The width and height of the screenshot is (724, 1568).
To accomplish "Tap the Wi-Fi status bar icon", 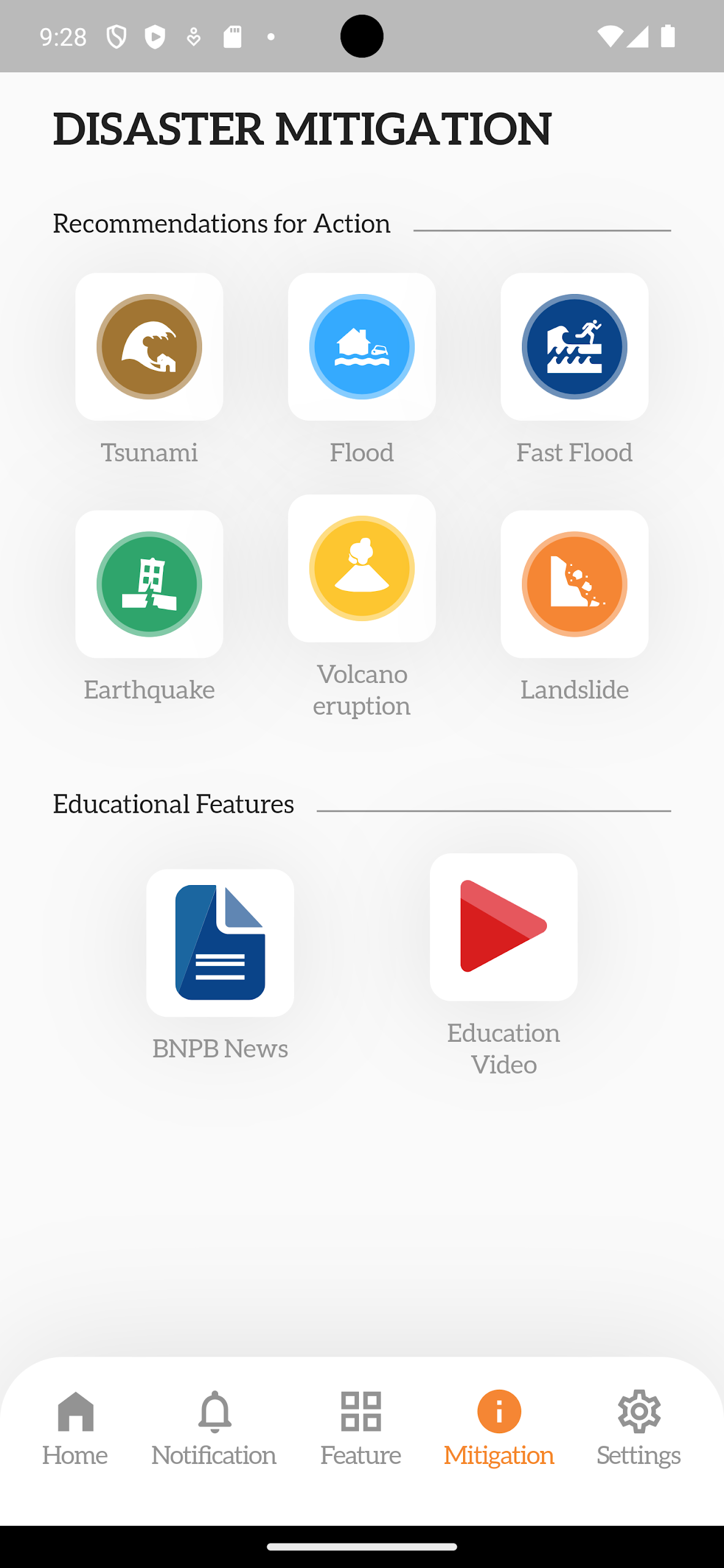I will click(x=609, y=36).
